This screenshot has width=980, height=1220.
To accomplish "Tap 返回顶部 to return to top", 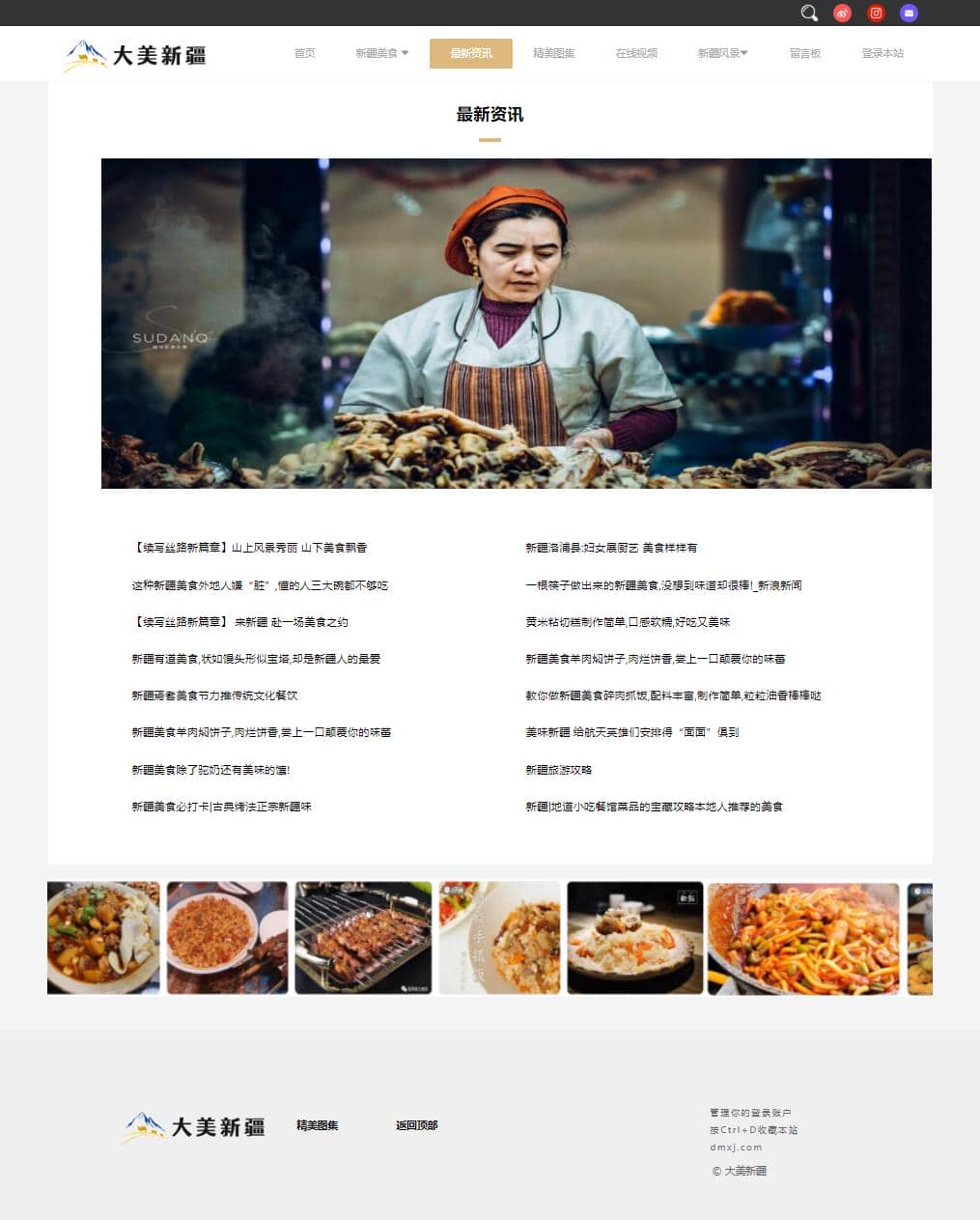I will [416, 1125].
